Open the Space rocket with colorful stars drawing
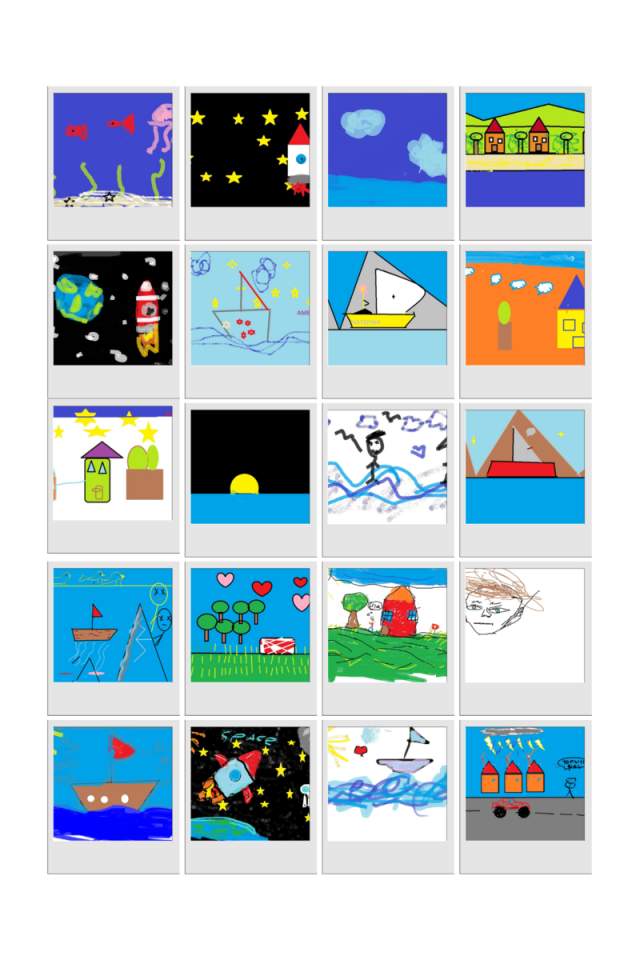 pos(250,783)
